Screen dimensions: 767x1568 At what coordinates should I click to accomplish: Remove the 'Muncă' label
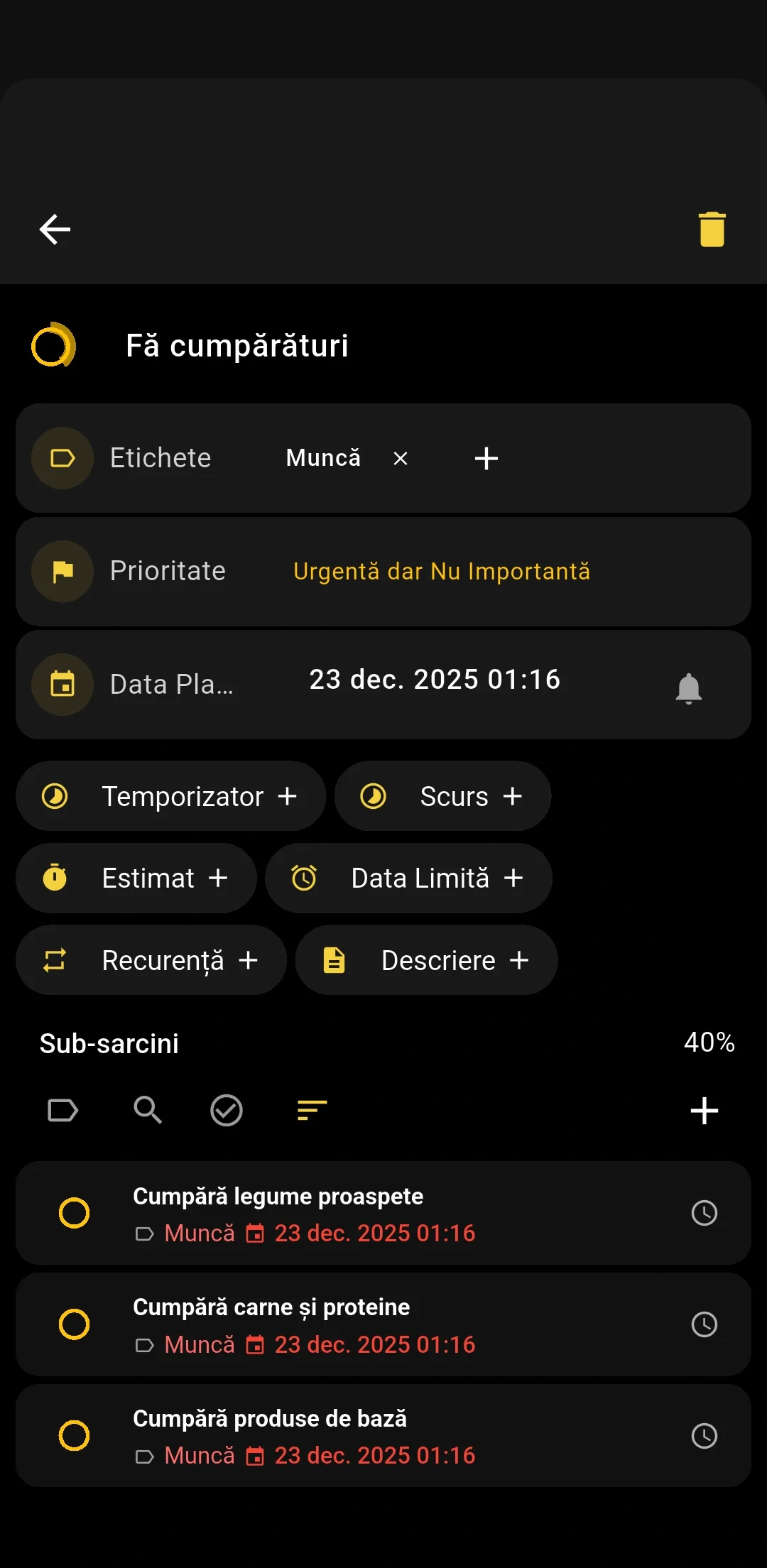[401, 459]
